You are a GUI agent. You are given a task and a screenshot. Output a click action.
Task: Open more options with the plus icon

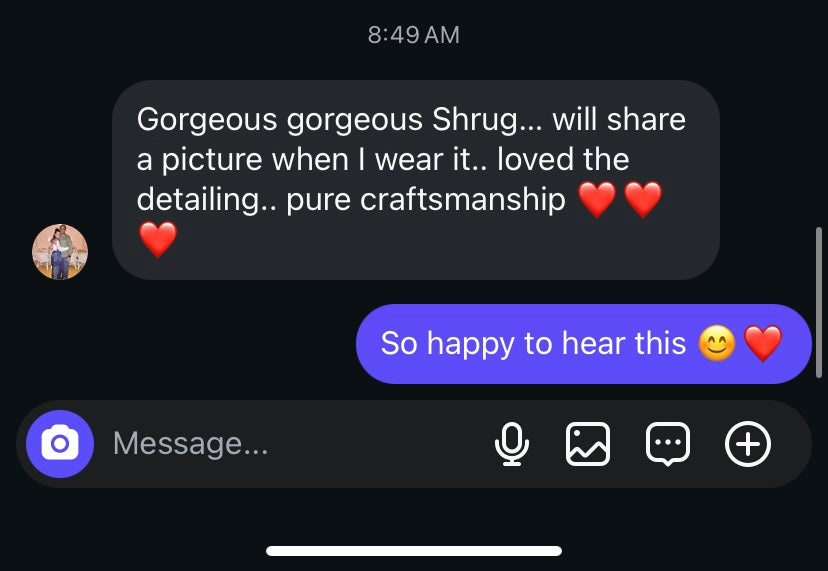(747, 443)
